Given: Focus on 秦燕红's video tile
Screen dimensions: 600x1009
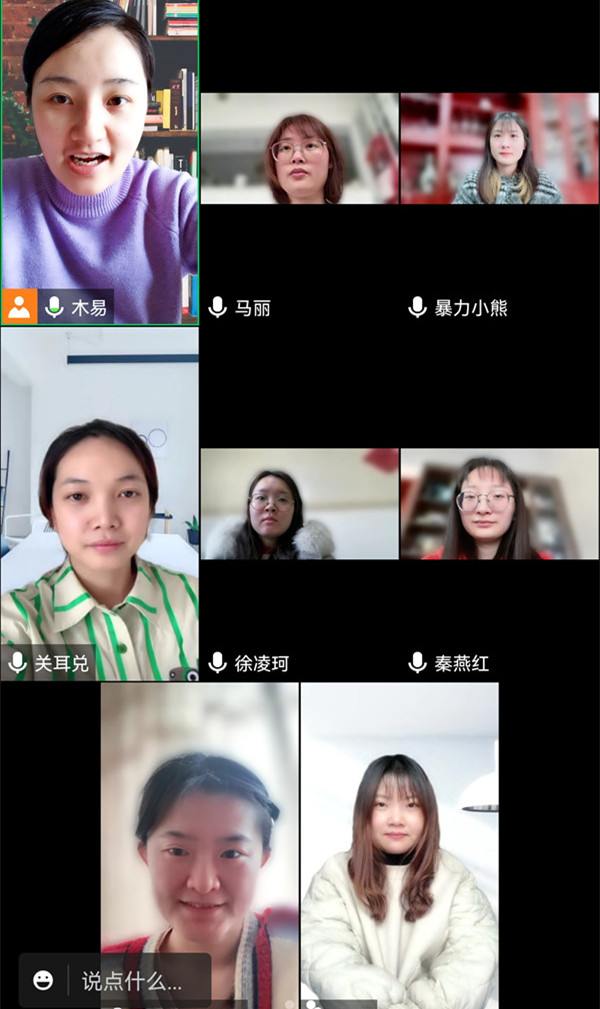Looking at the screenshot, I should point(499,504).
